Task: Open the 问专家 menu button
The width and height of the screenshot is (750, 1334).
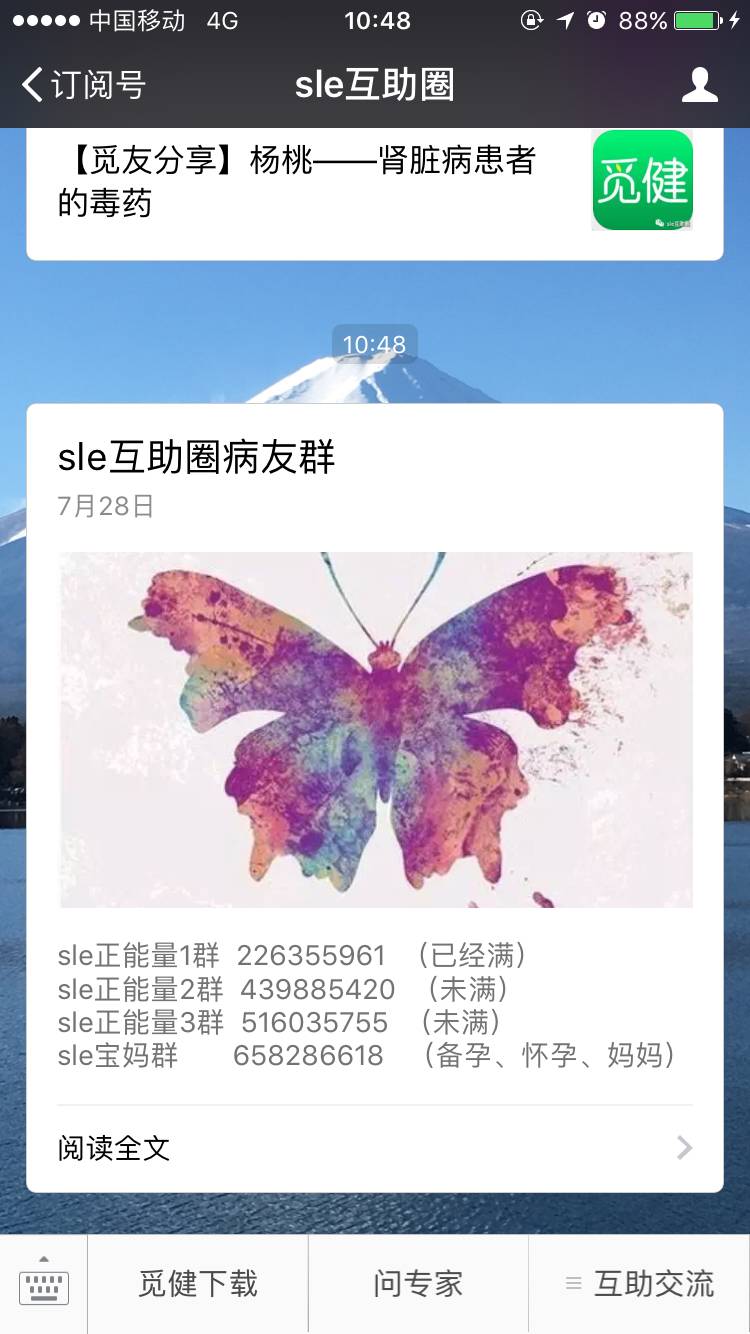Action: 418,1284
